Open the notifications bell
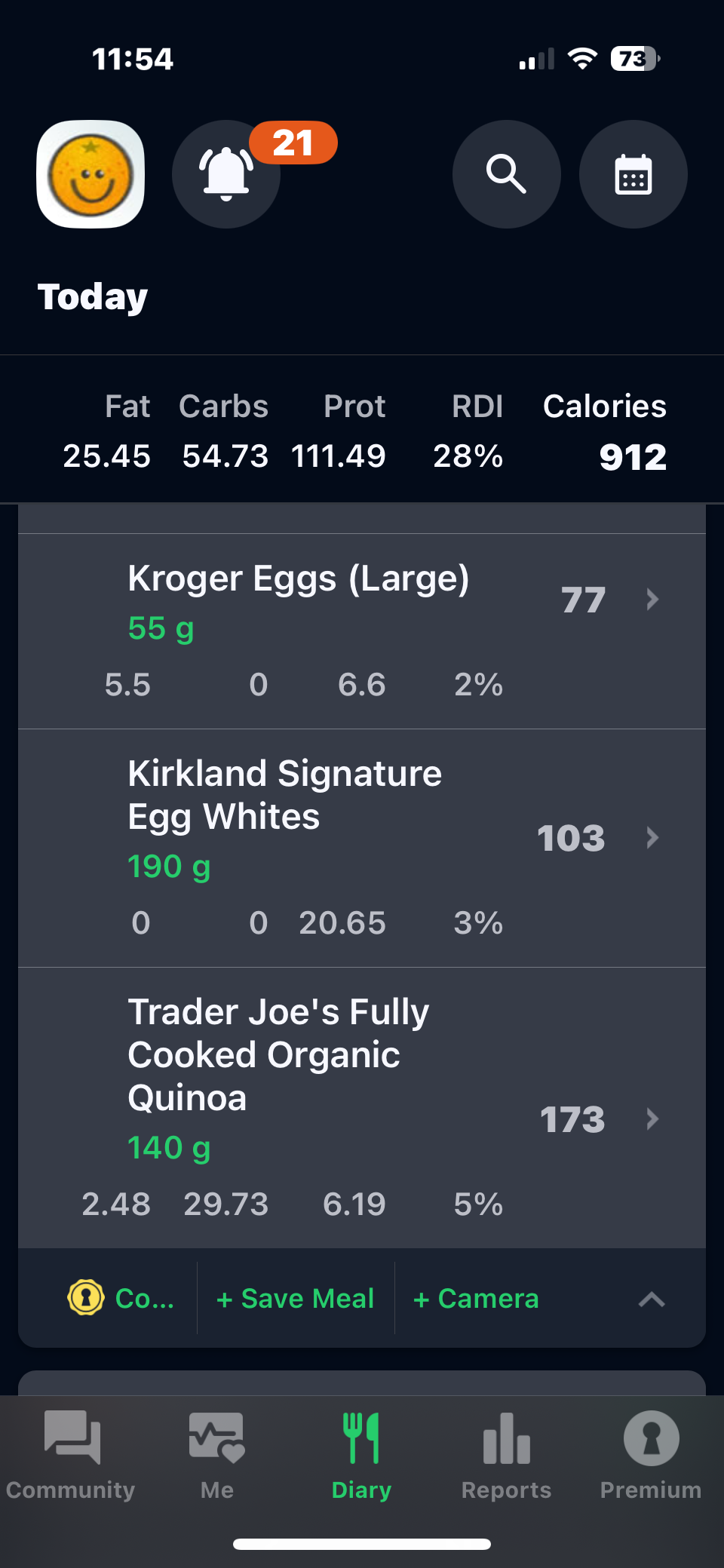Image resolution: width=724 pixels, height=1568 pixels. (x=226, y=174)
